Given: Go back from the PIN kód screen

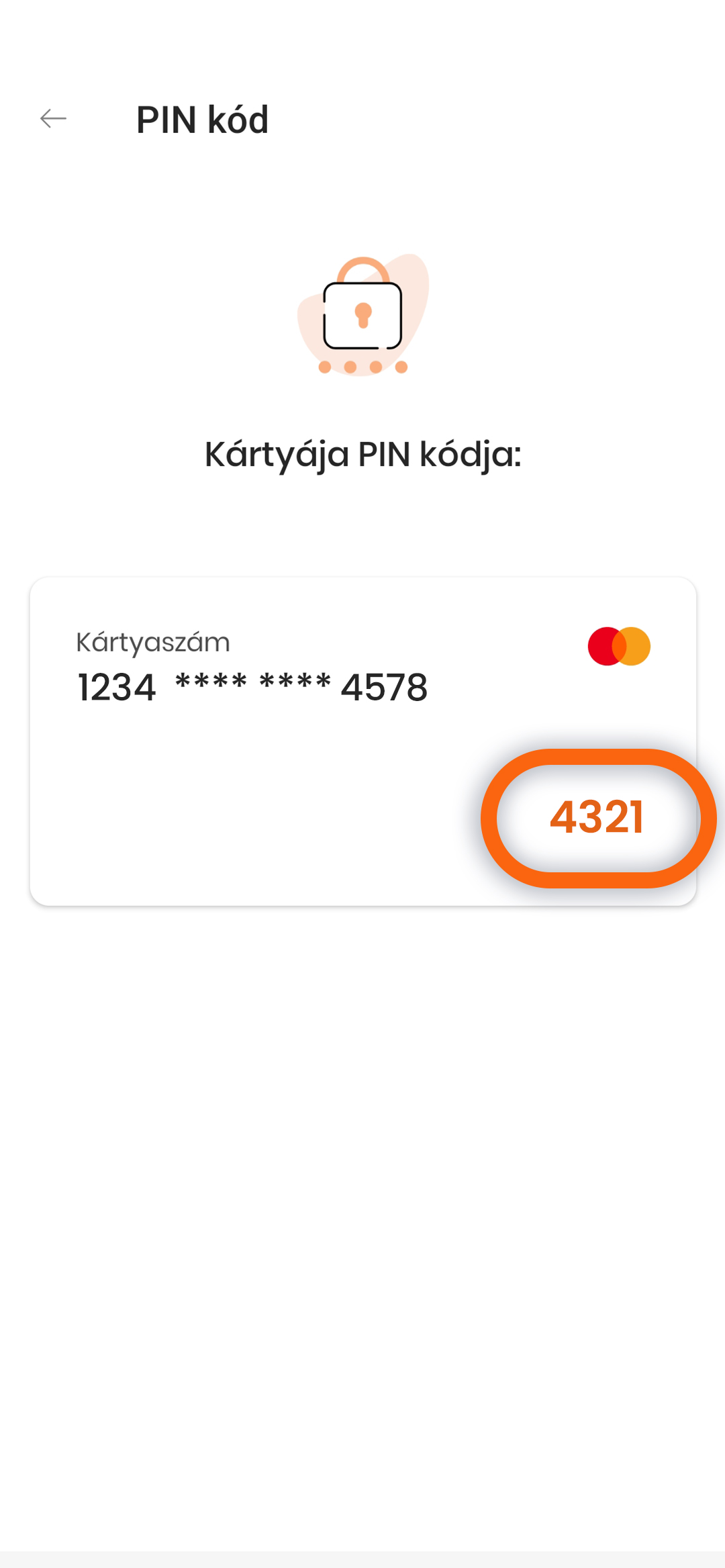Looking at the screenshot, I should click(x=53, y=119).
